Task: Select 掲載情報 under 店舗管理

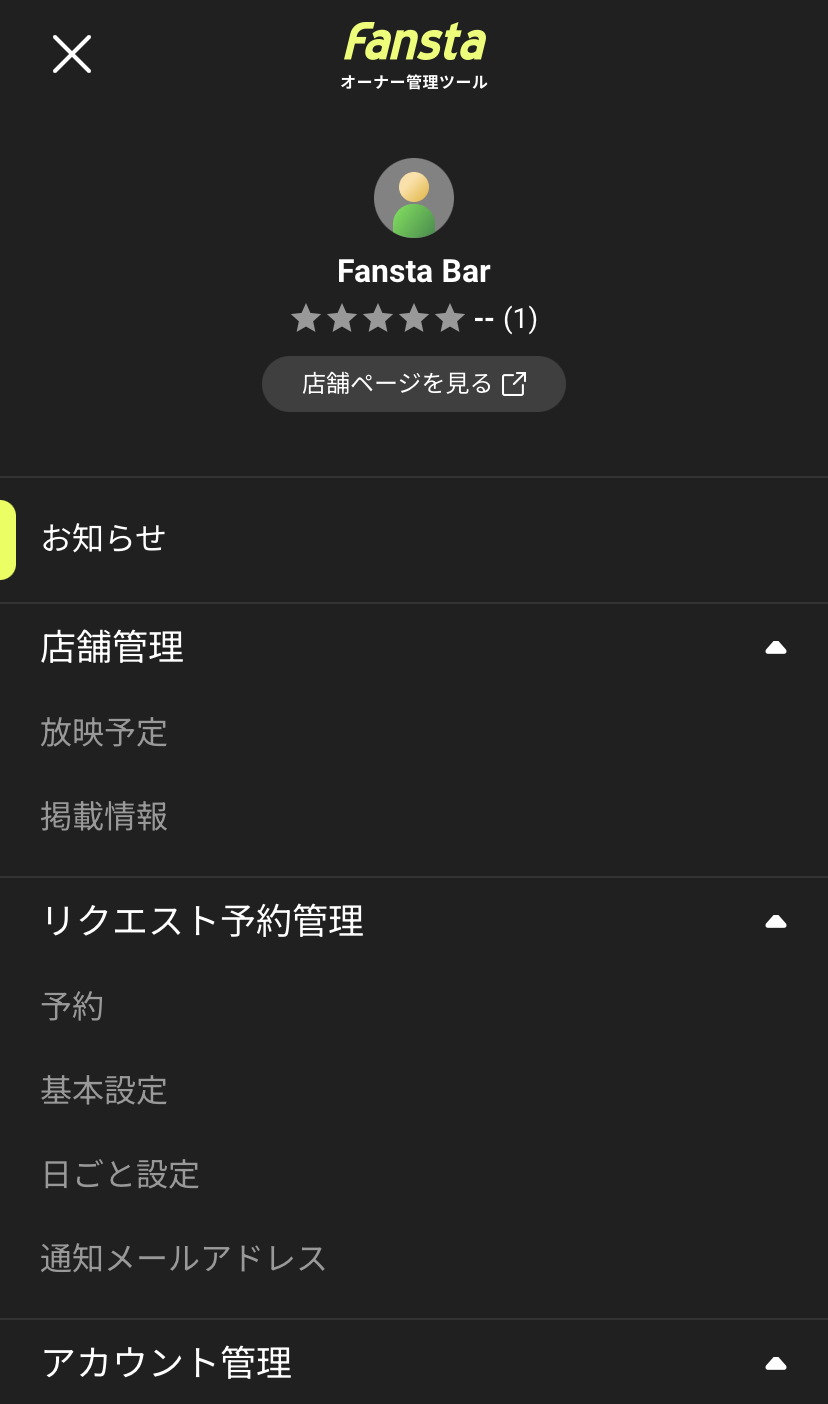Action: (104, 817)
